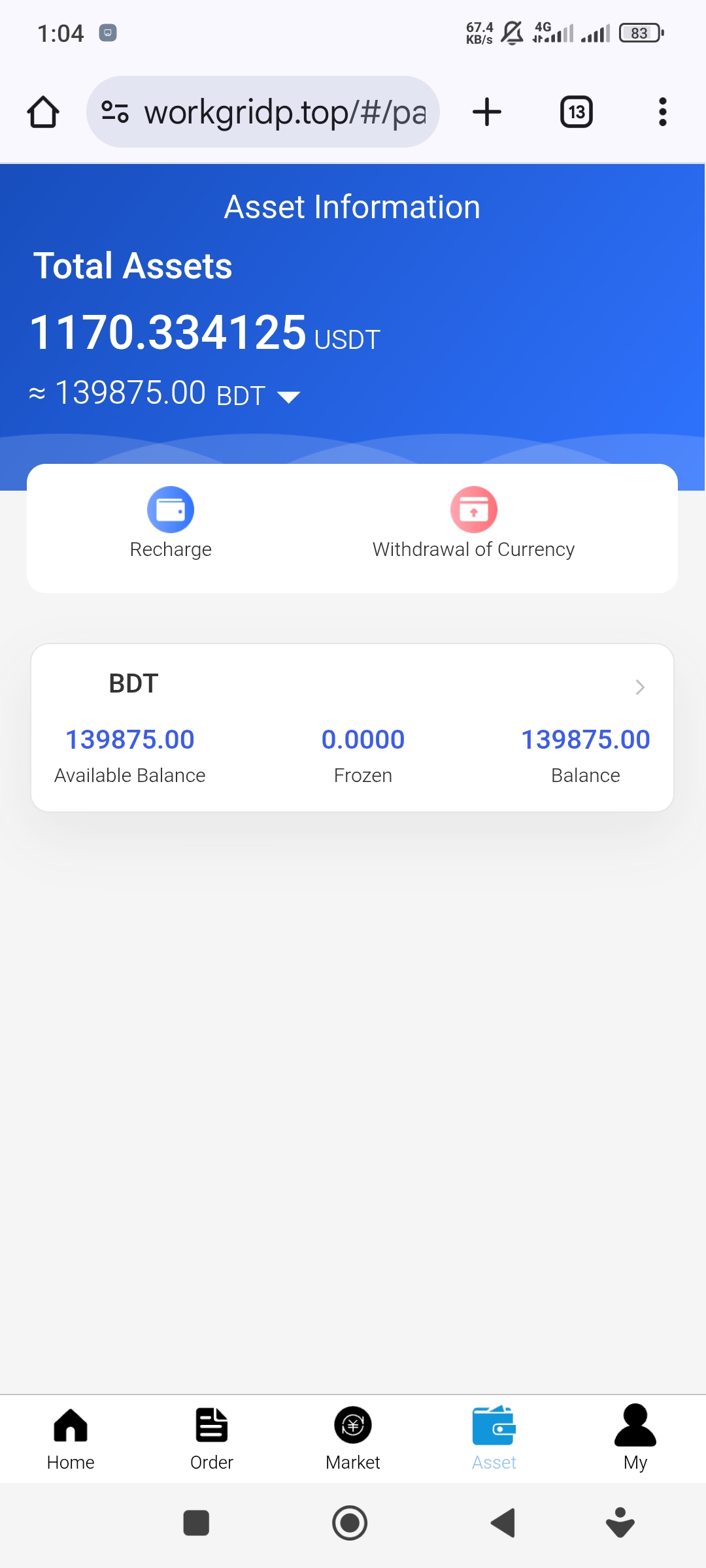Expand the BDT currency dropdown

click(x=288, y=397)
